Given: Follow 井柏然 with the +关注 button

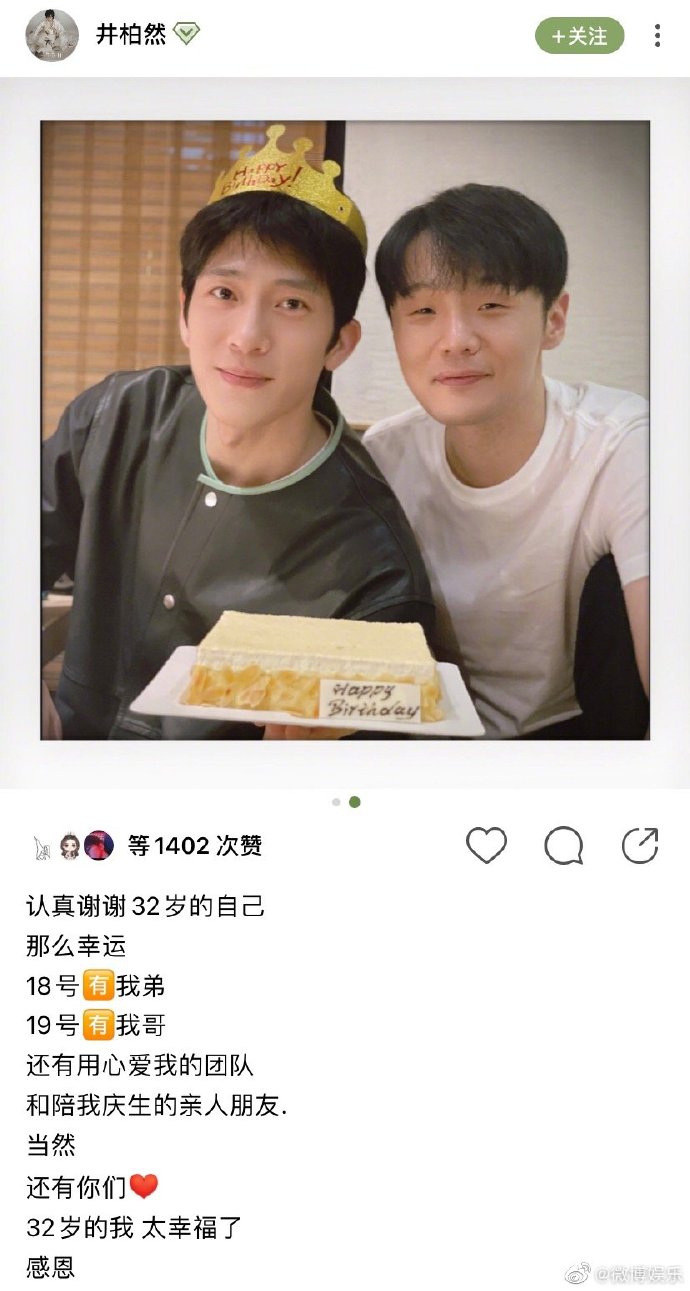Looking at the screenshot, I should pos(580,36).
